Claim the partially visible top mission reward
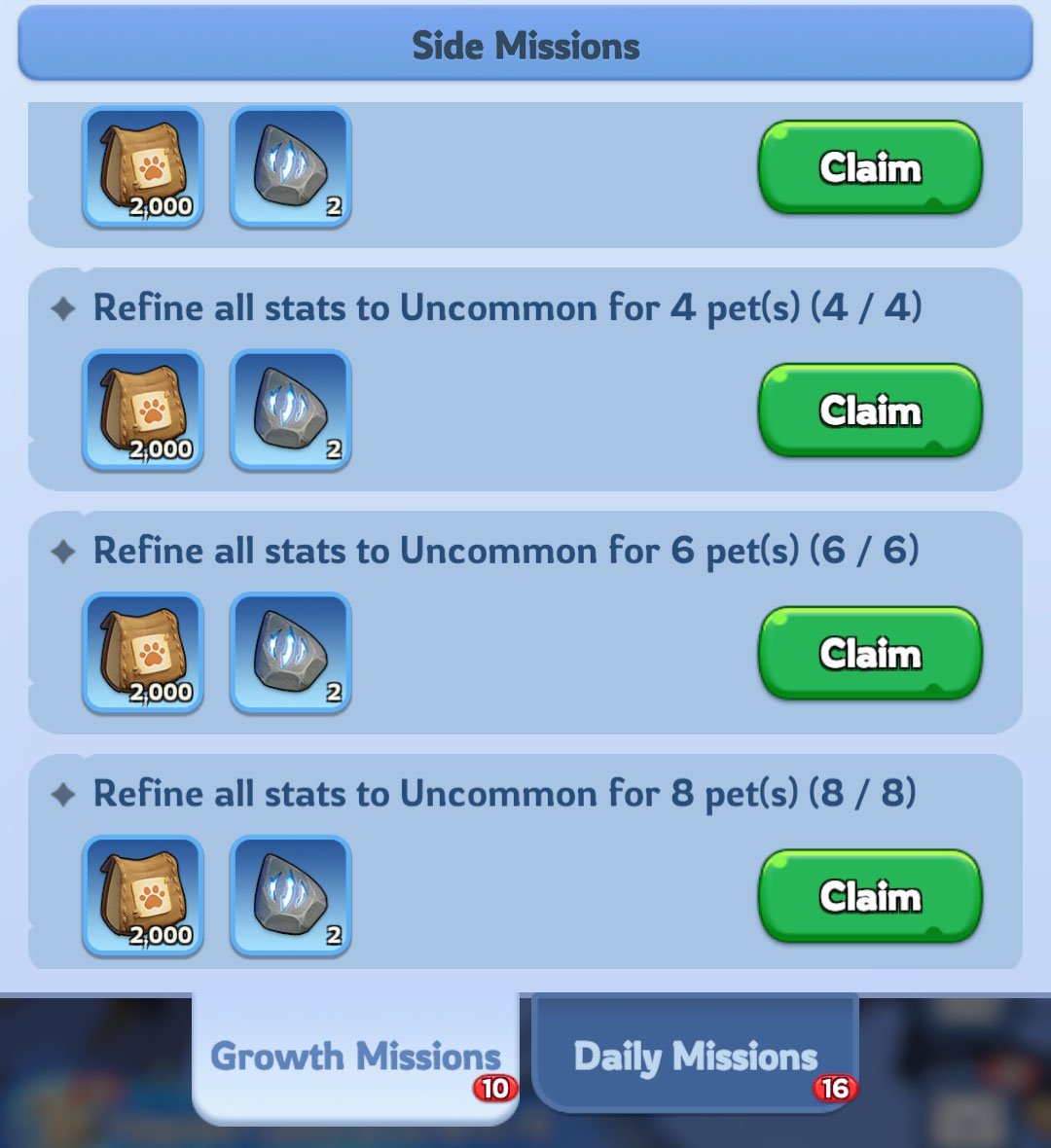This screenshot has height=1148, width=1051. [869, 167]
